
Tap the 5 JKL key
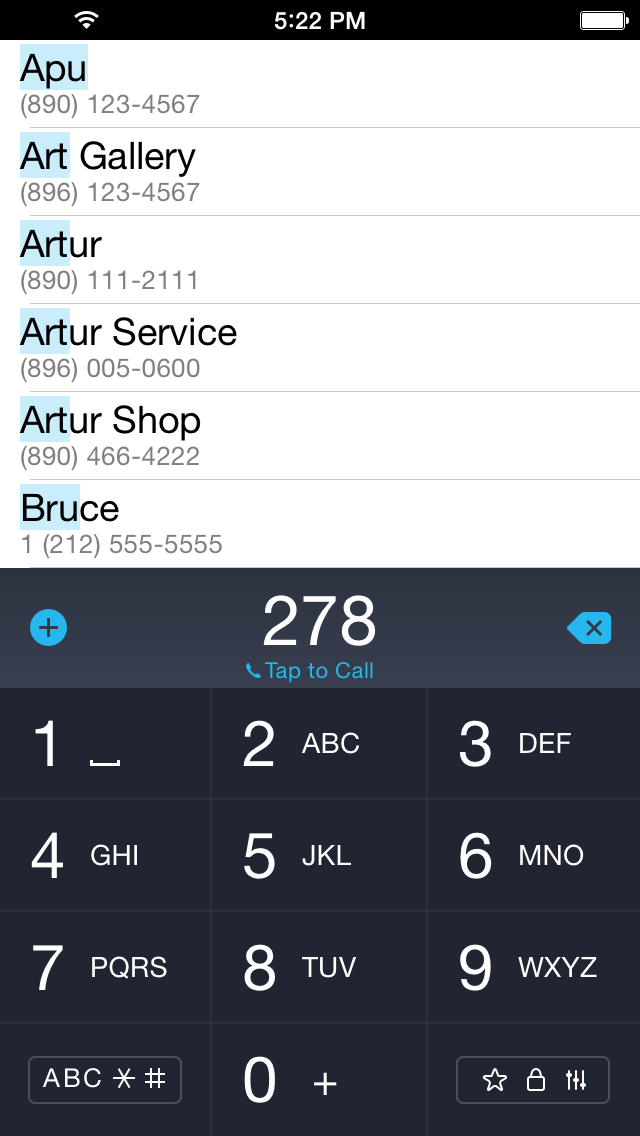(319, 855)
